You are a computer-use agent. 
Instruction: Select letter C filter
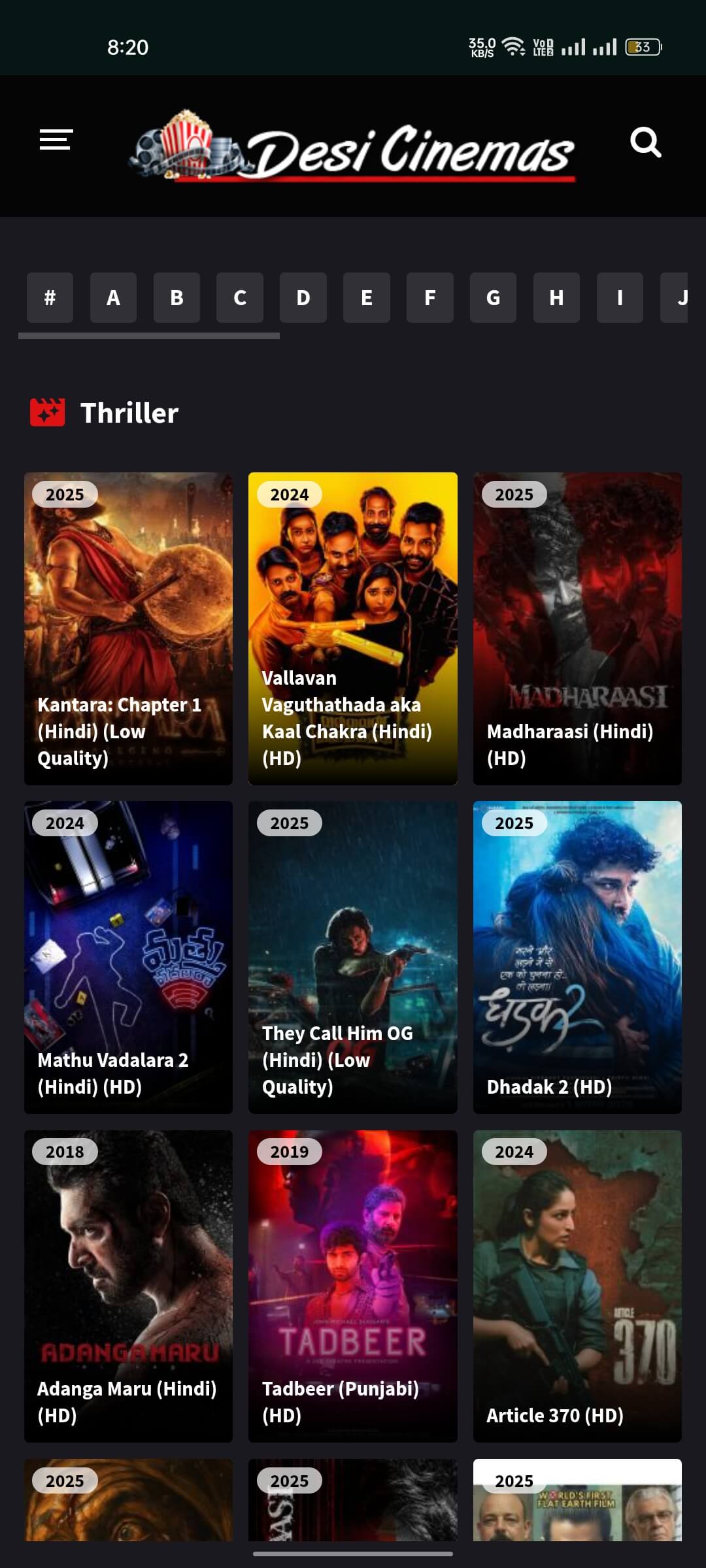[240, 298]
